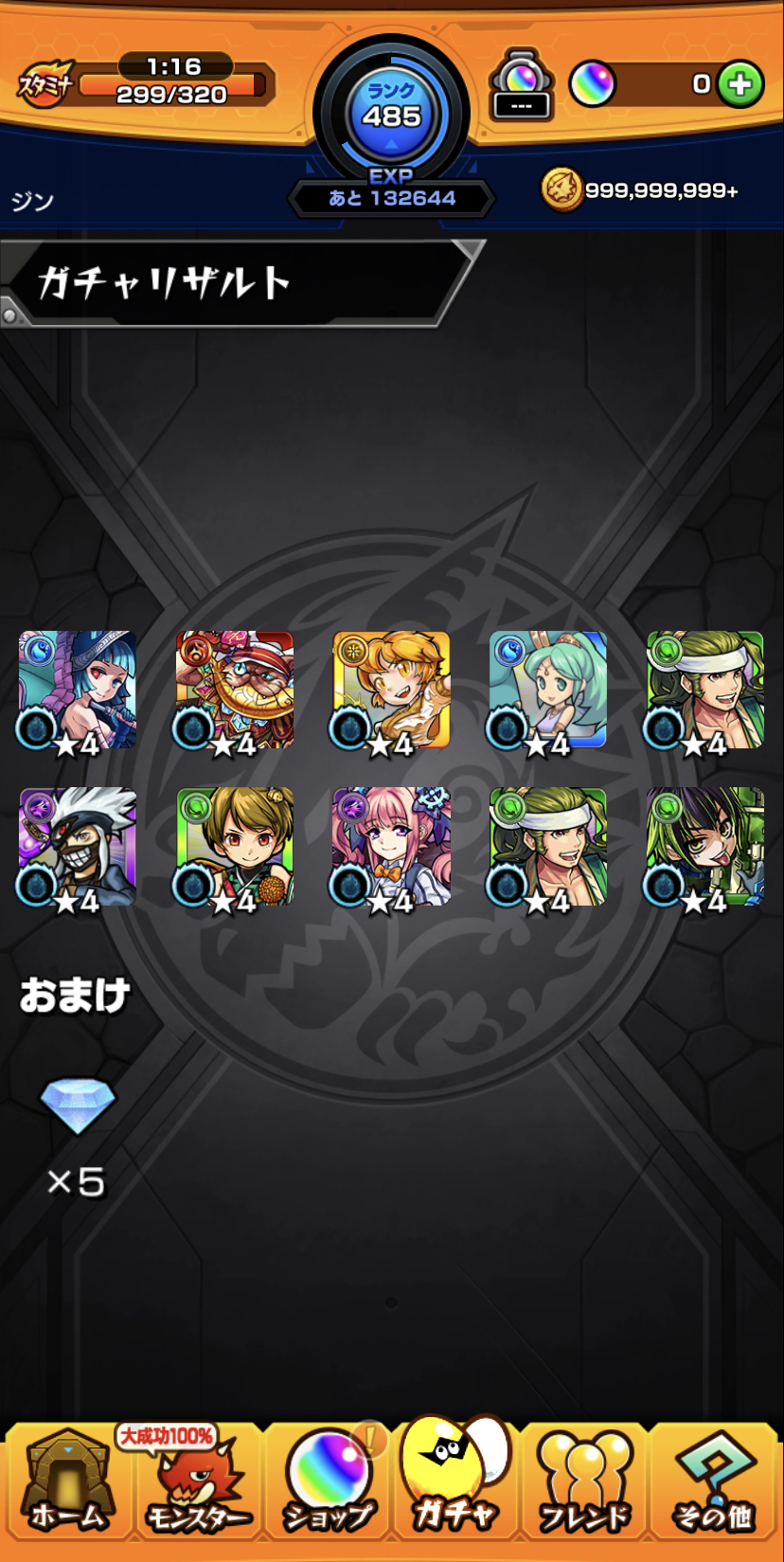Image resolution: width=784 pixels, height=1562 pixels.
Task: View the red Santa hat monster
Action: click(x=234, y=691)
